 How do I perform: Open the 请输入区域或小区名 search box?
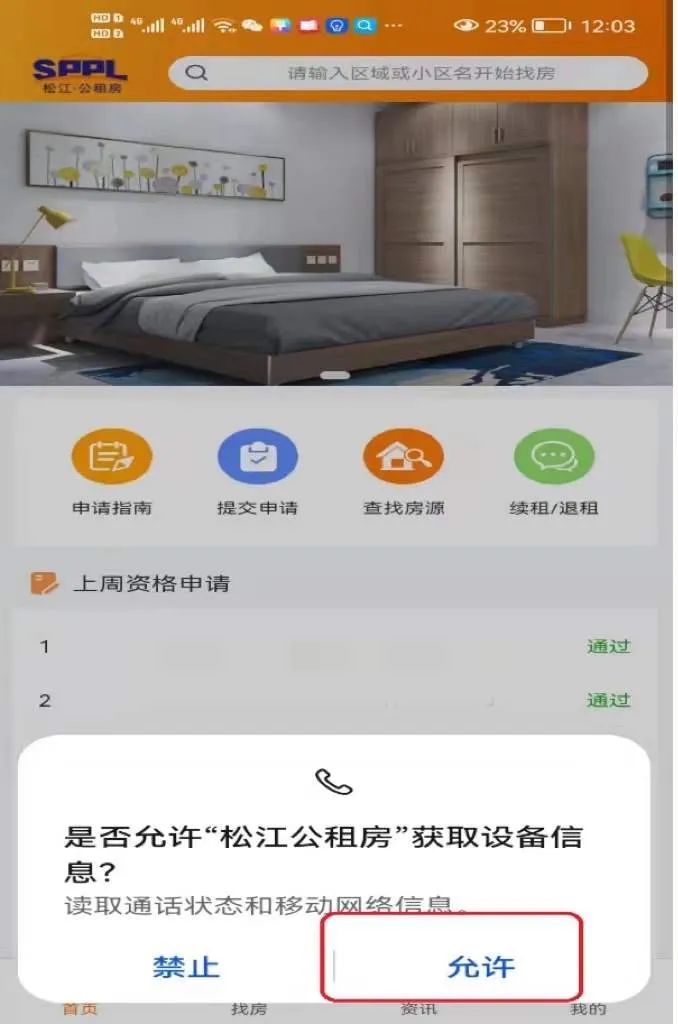pyautogui.click(x=408, y=73)
